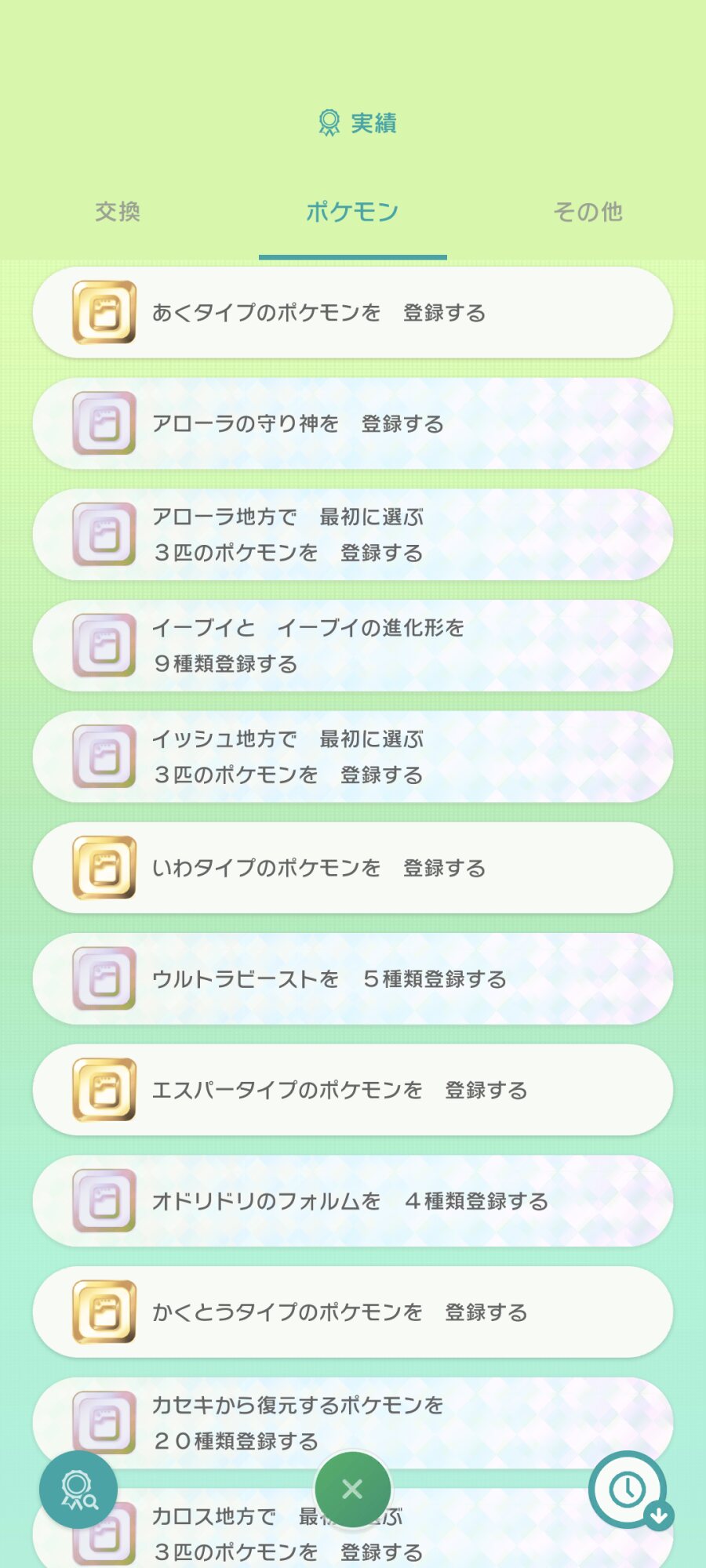Viewport: 706px width, 1568px height.
Task: Open いわタイプのポケモンを登録する achievement
Action: (353, 868)
